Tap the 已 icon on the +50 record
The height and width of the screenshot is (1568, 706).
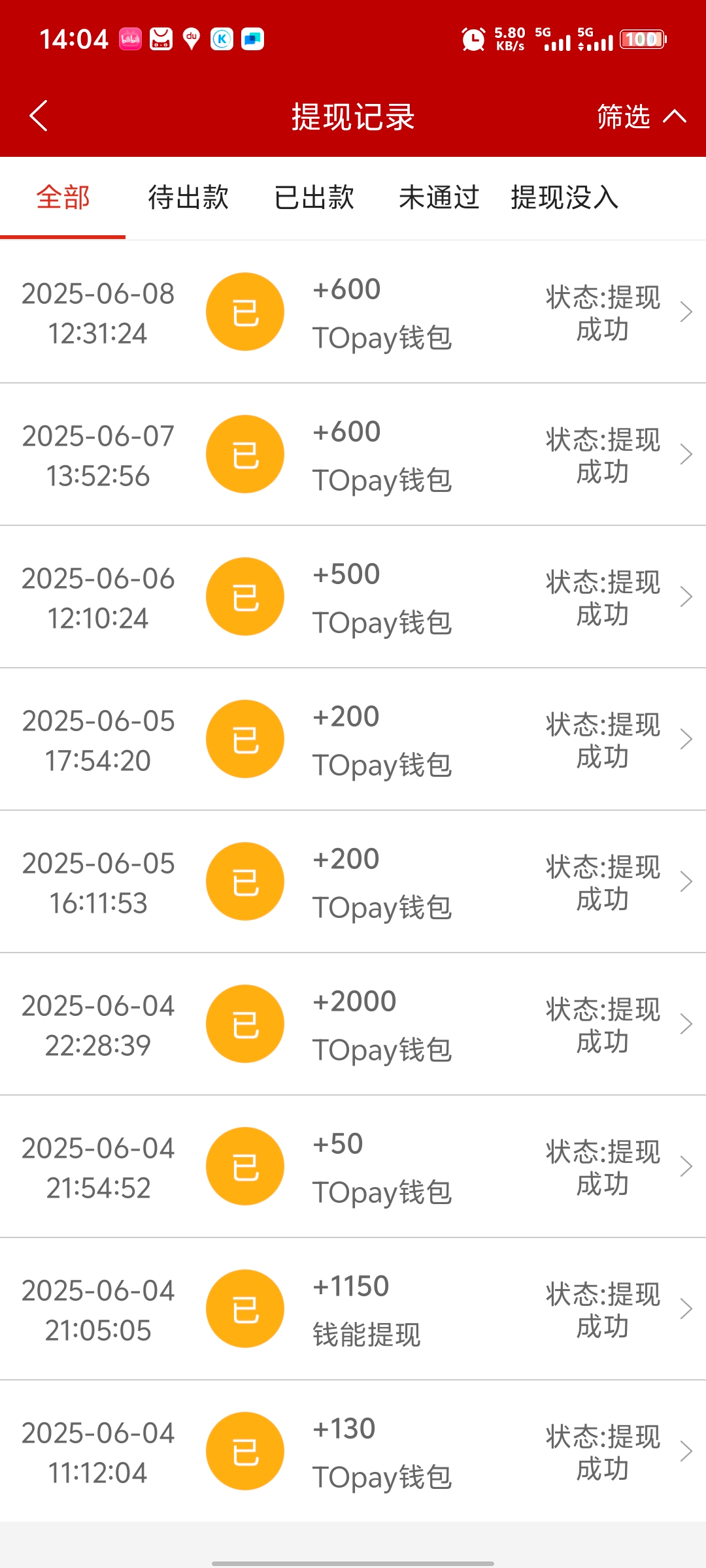pos(244,1166)
